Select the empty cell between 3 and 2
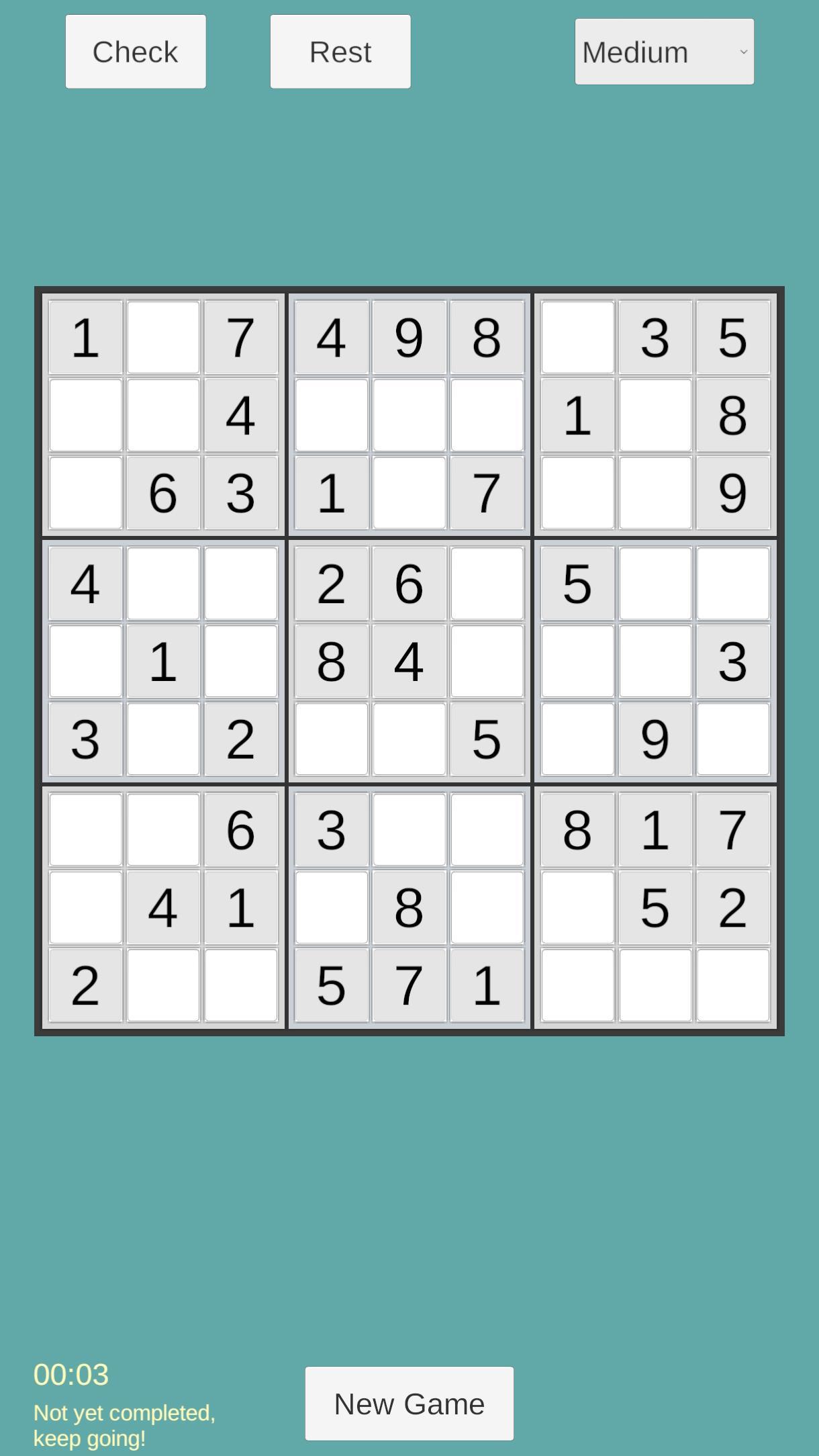 163,739
